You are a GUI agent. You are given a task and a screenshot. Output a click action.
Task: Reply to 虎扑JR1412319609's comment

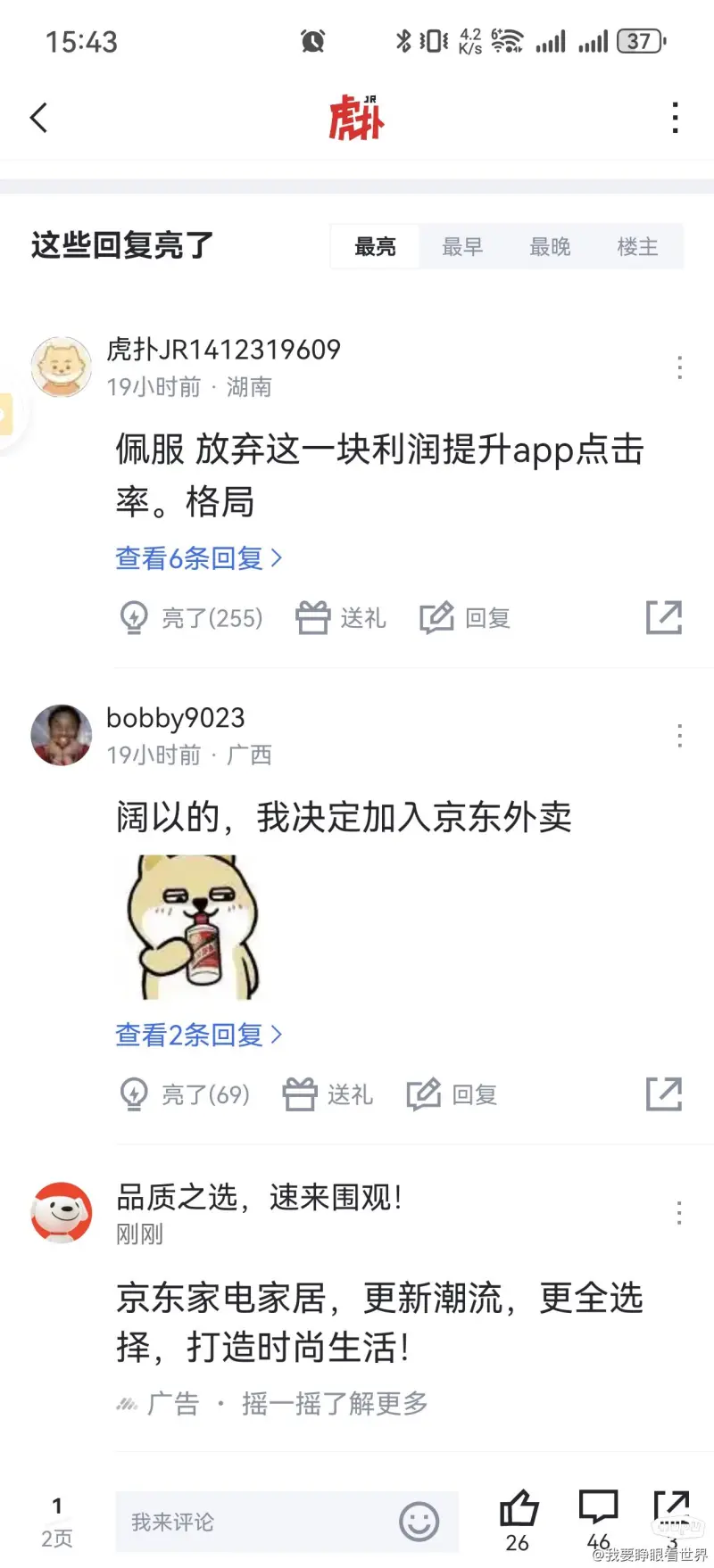point(465,617)
